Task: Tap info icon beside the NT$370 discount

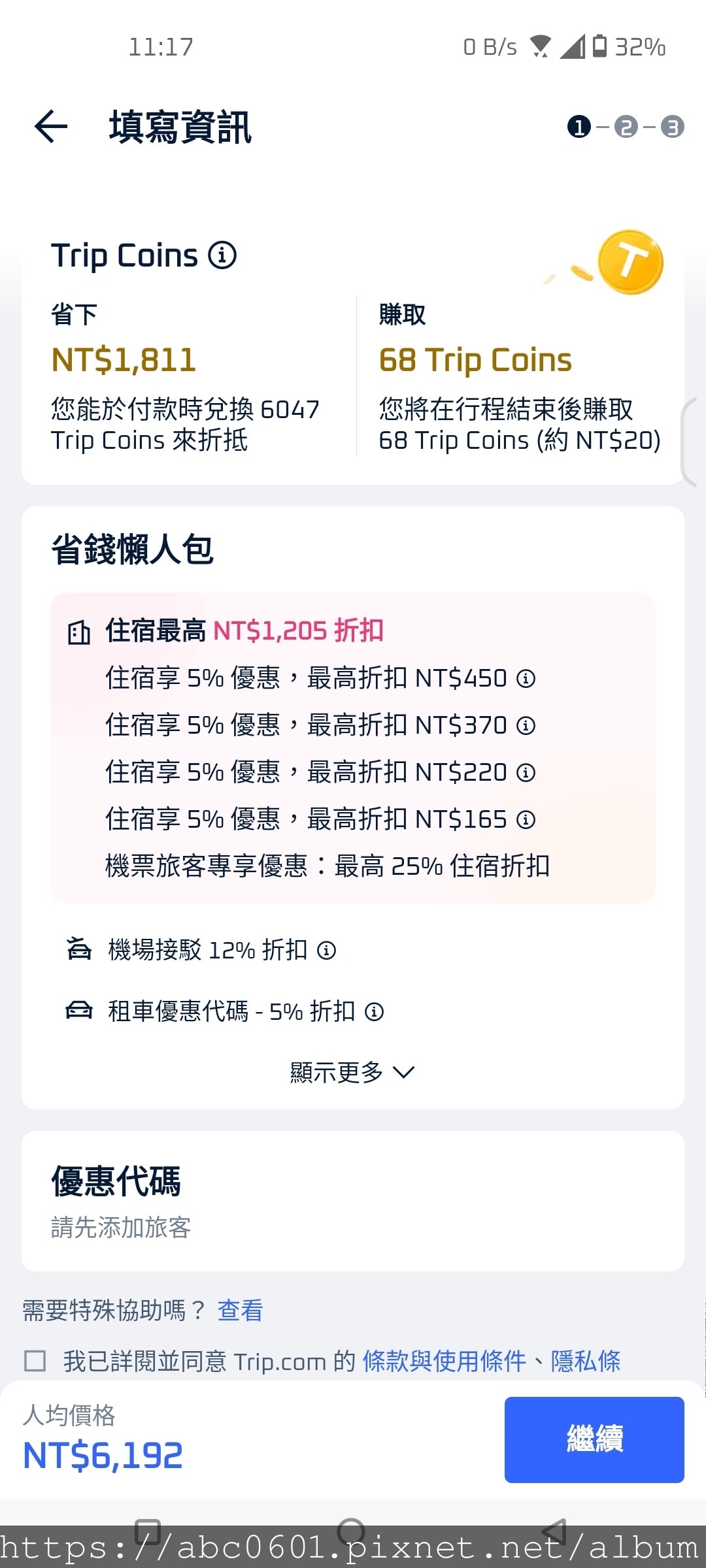Action: (526, 726)
